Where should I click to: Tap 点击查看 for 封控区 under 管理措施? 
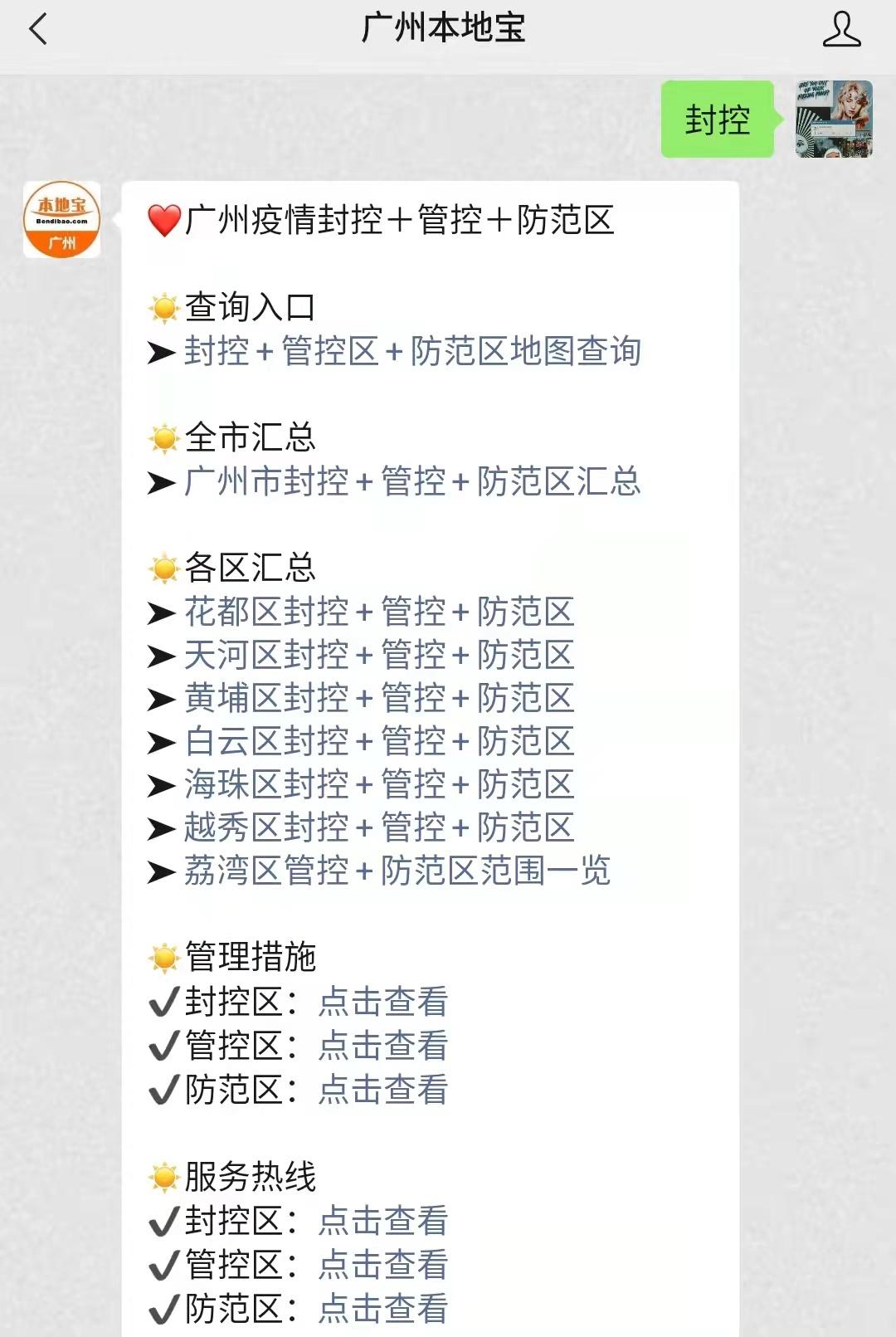click(x=383, y=1002)
